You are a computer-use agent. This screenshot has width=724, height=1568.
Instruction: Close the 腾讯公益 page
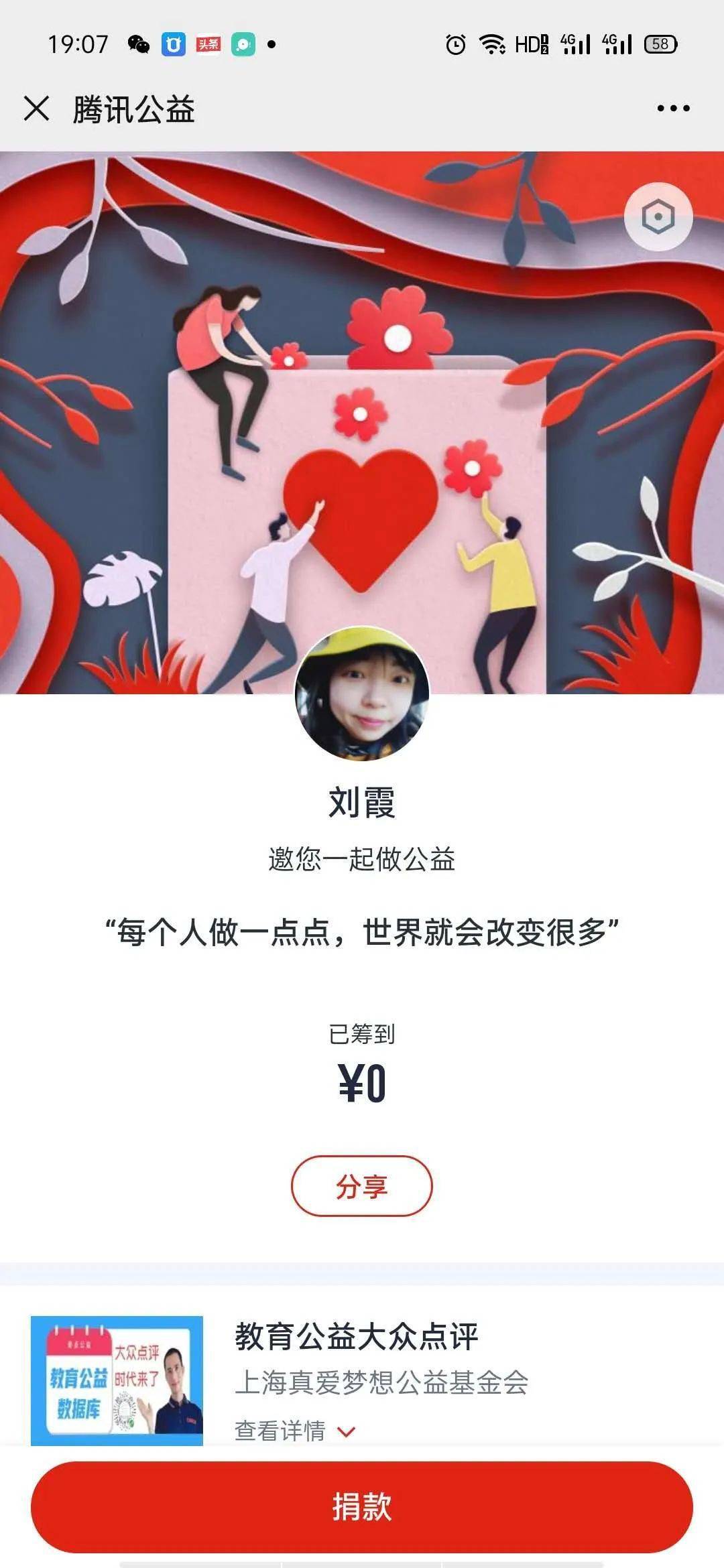coord(36,108)
